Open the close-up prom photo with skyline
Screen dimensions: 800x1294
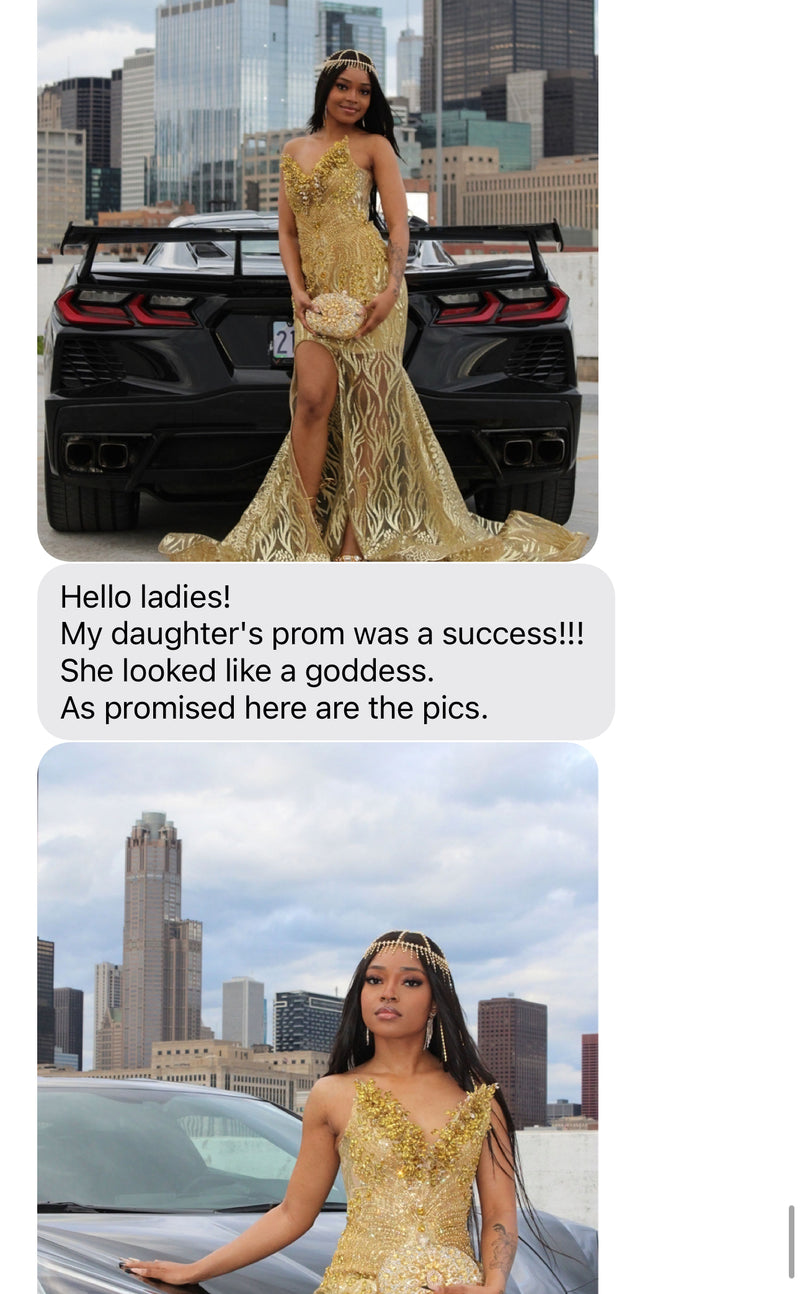click(x=317, y=1017)
